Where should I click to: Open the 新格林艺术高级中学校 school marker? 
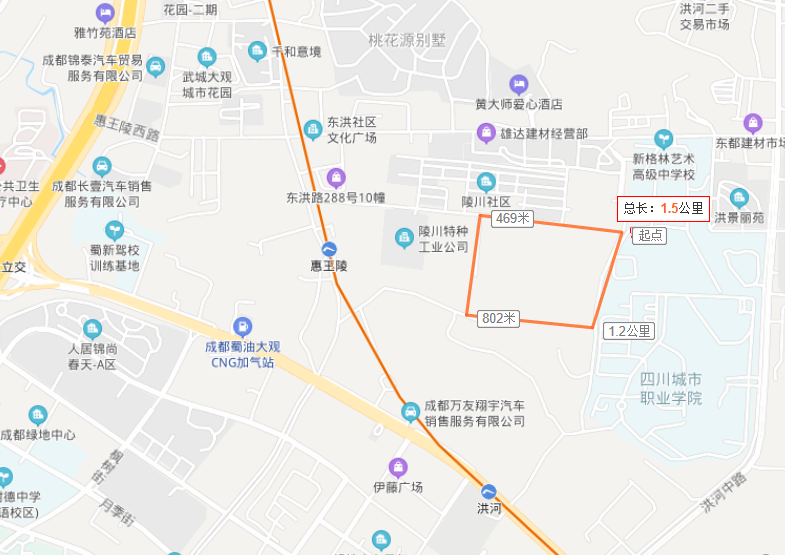[x=662, y=139]
